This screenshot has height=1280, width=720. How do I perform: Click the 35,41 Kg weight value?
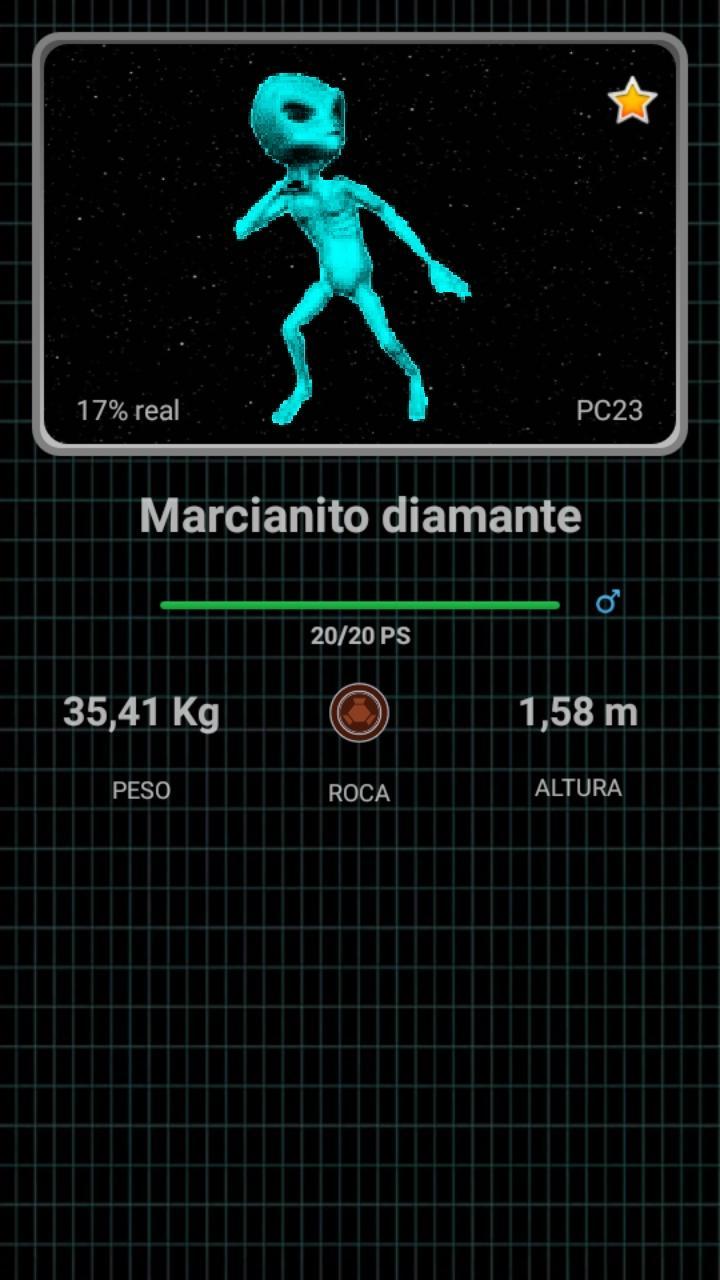click(142, 711)
